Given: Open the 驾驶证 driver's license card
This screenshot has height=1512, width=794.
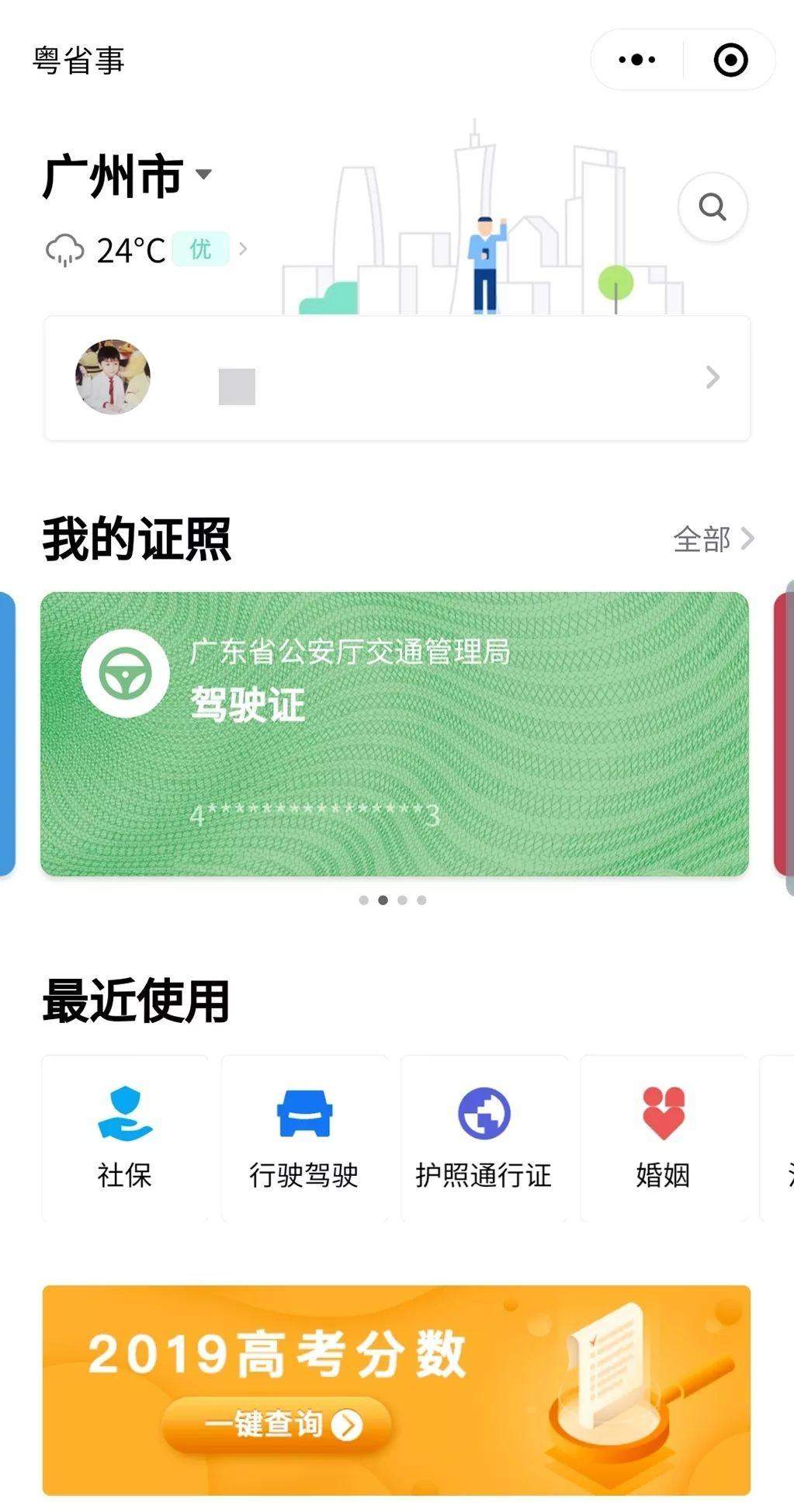Looking at the screenshot, I should [394, 733].
